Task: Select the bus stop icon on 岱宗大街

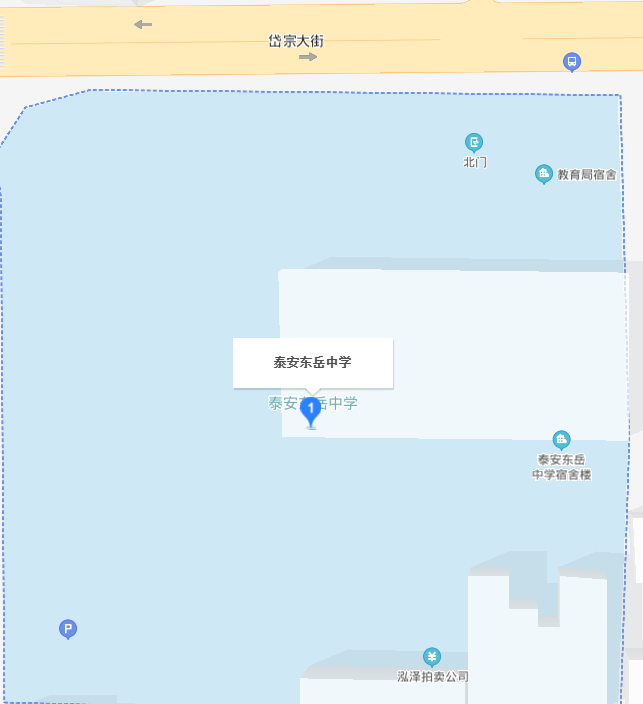Action: pyautogui.click(x=572, y=62)
